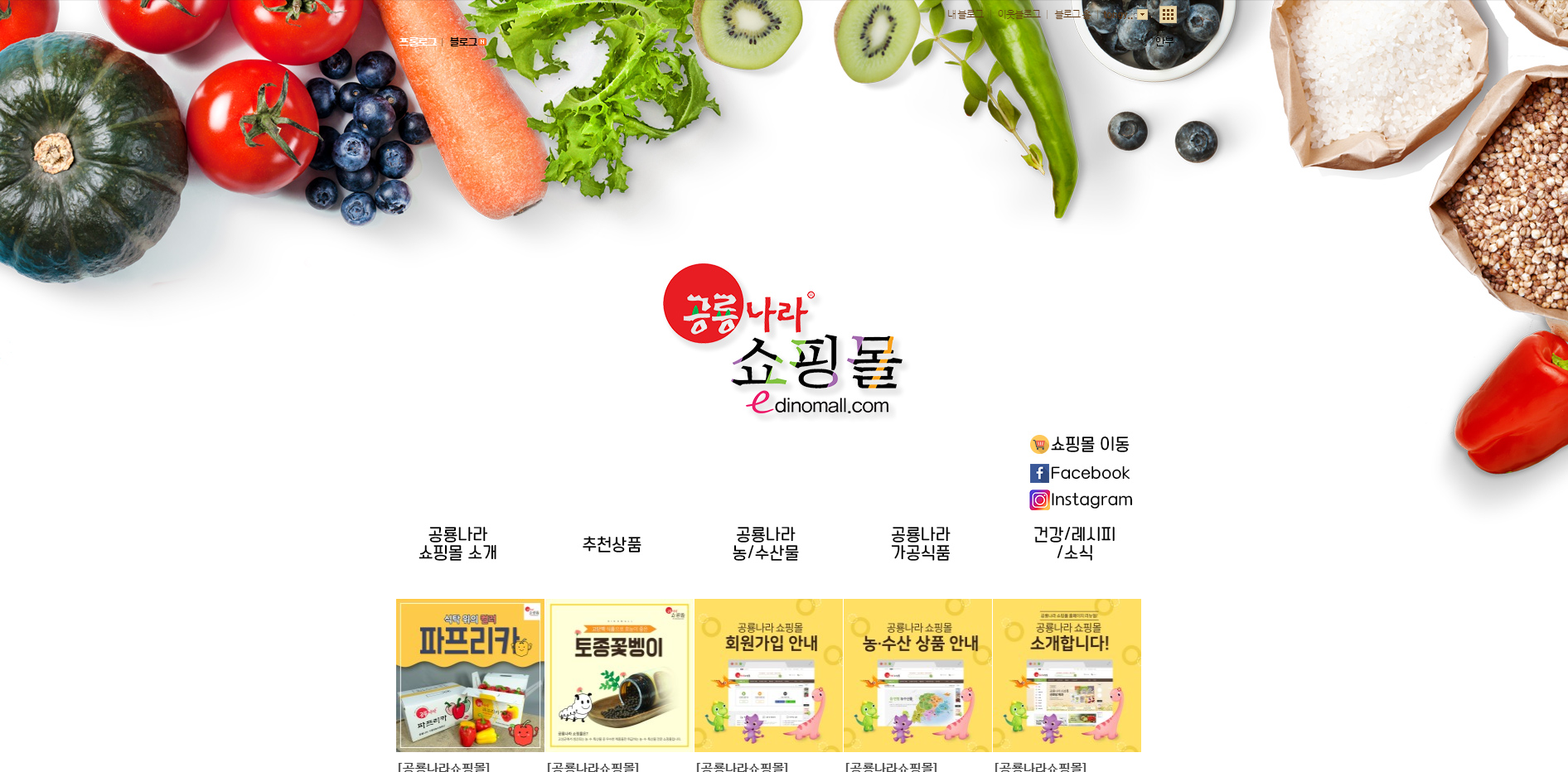Screen dimensions: 1568x772
Task: Open the 농·수산 상품 안내 post
Action: tap(917, 675)
